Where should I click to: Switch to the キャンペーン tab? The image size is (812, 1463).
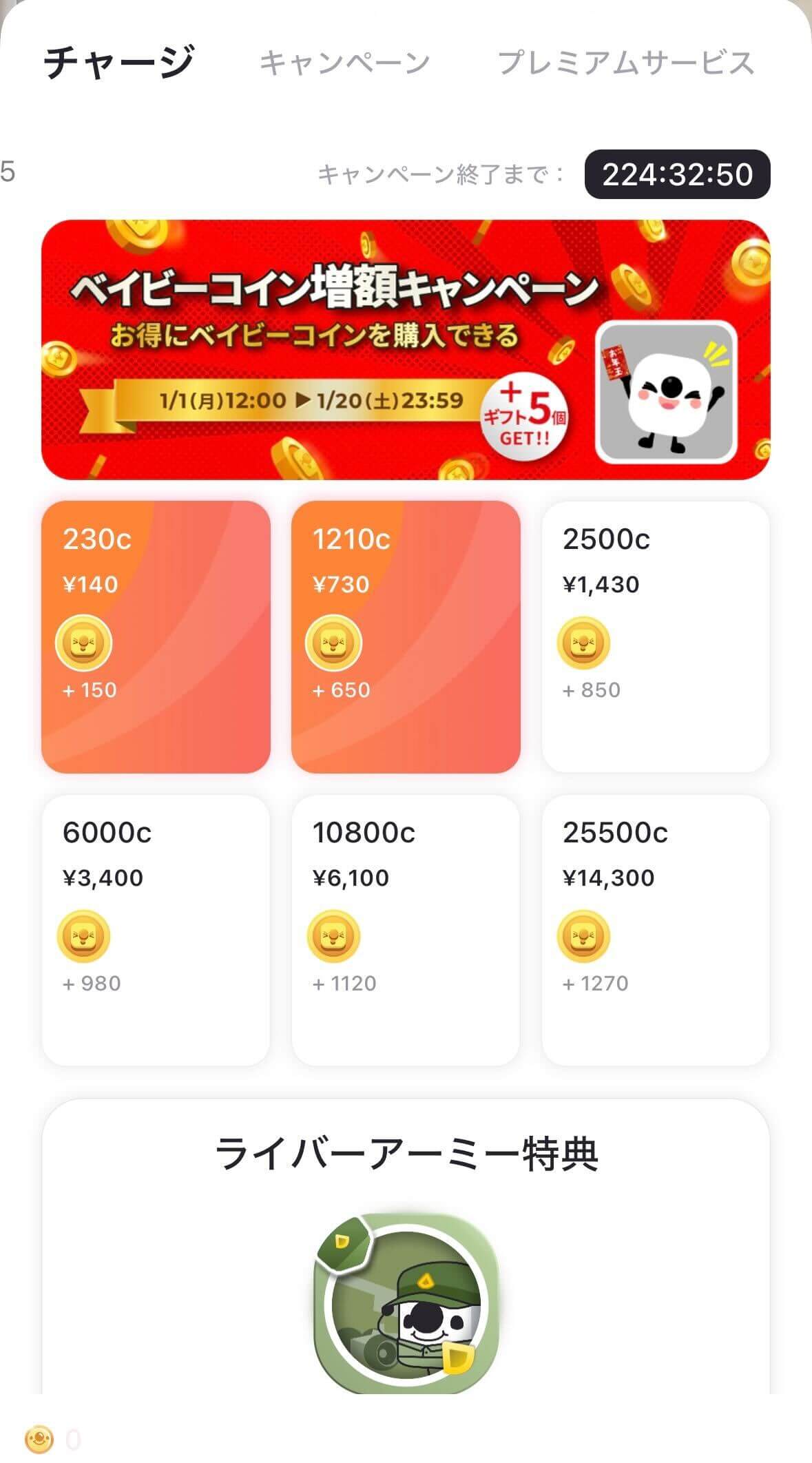[x=344, y=63]
